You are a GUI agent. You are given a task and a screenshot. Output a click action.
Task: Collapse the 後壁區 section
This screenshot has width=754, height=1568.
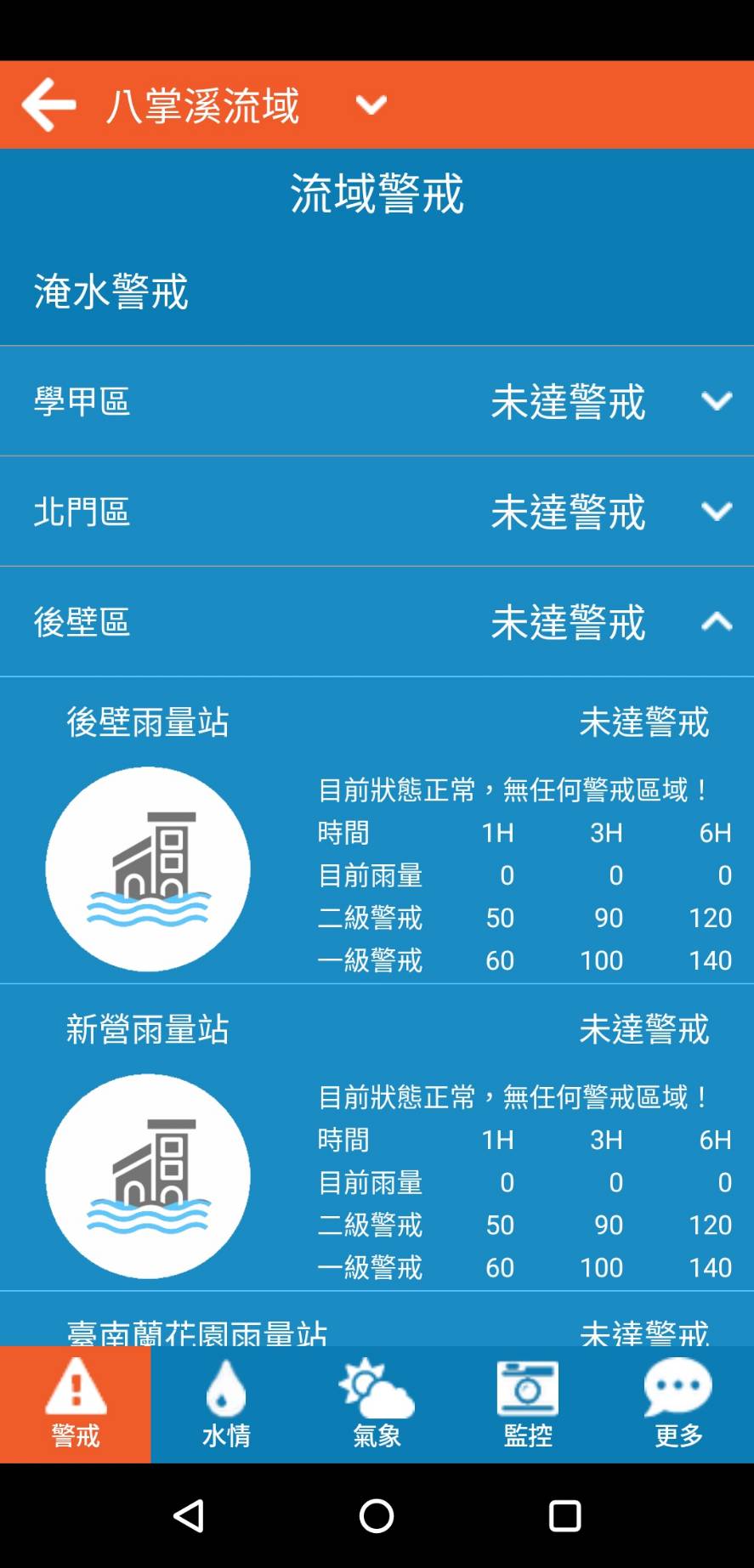coord(377,622)
